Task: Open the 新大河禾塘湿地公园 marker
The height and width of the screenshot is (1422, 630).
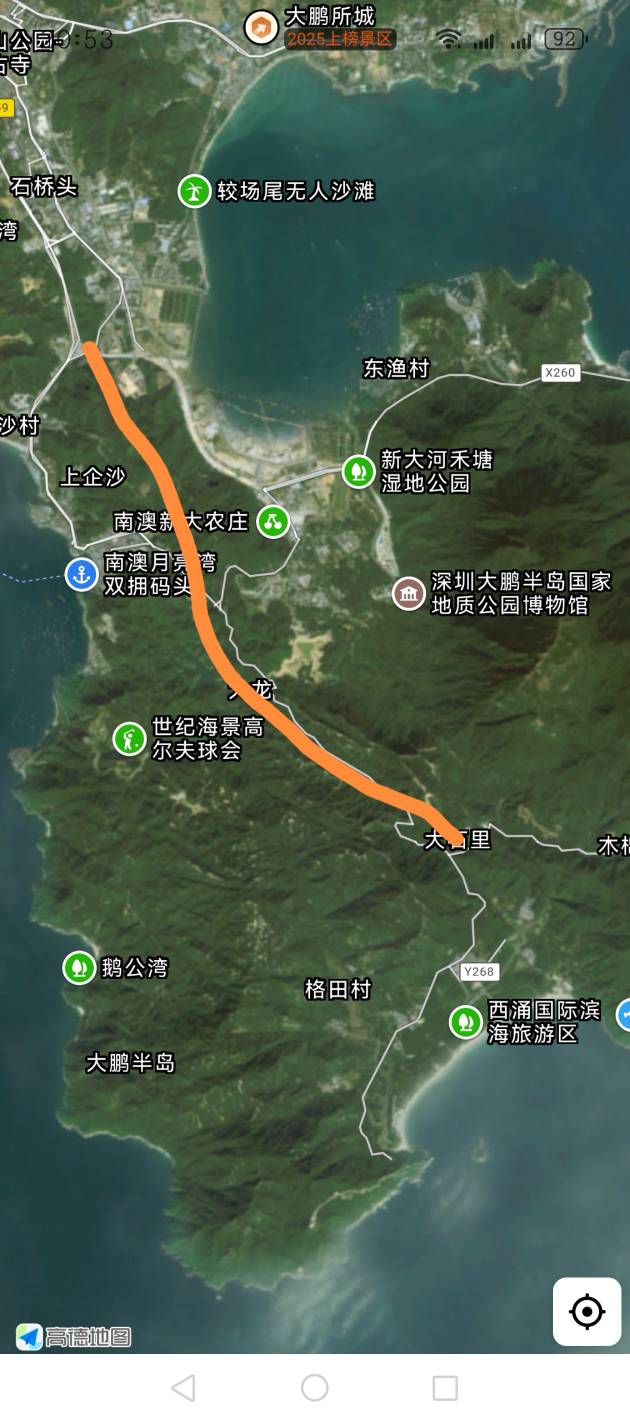Action: [x=358, y=471]
